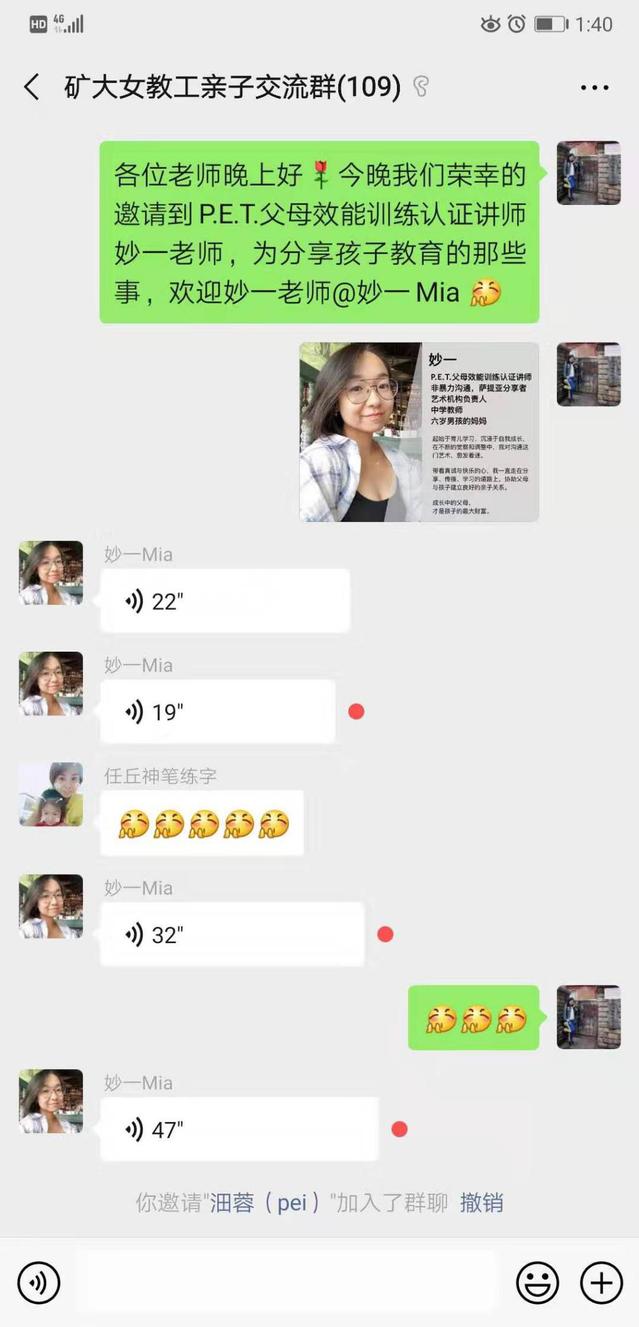View 任丘神笔练字's profile avatar

[51, 794]
